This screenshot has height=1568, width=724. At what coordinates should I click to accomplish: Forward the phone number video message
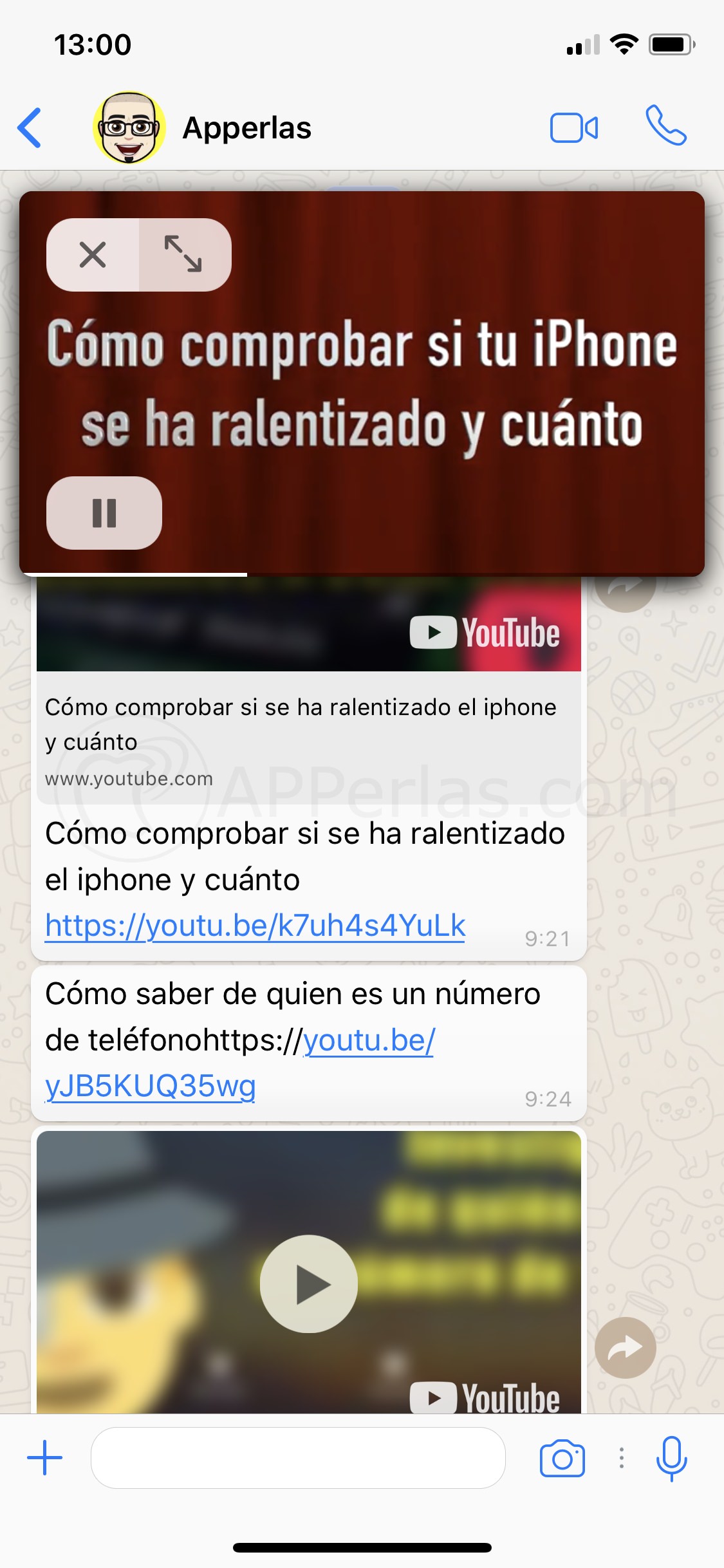[626, 1347]
